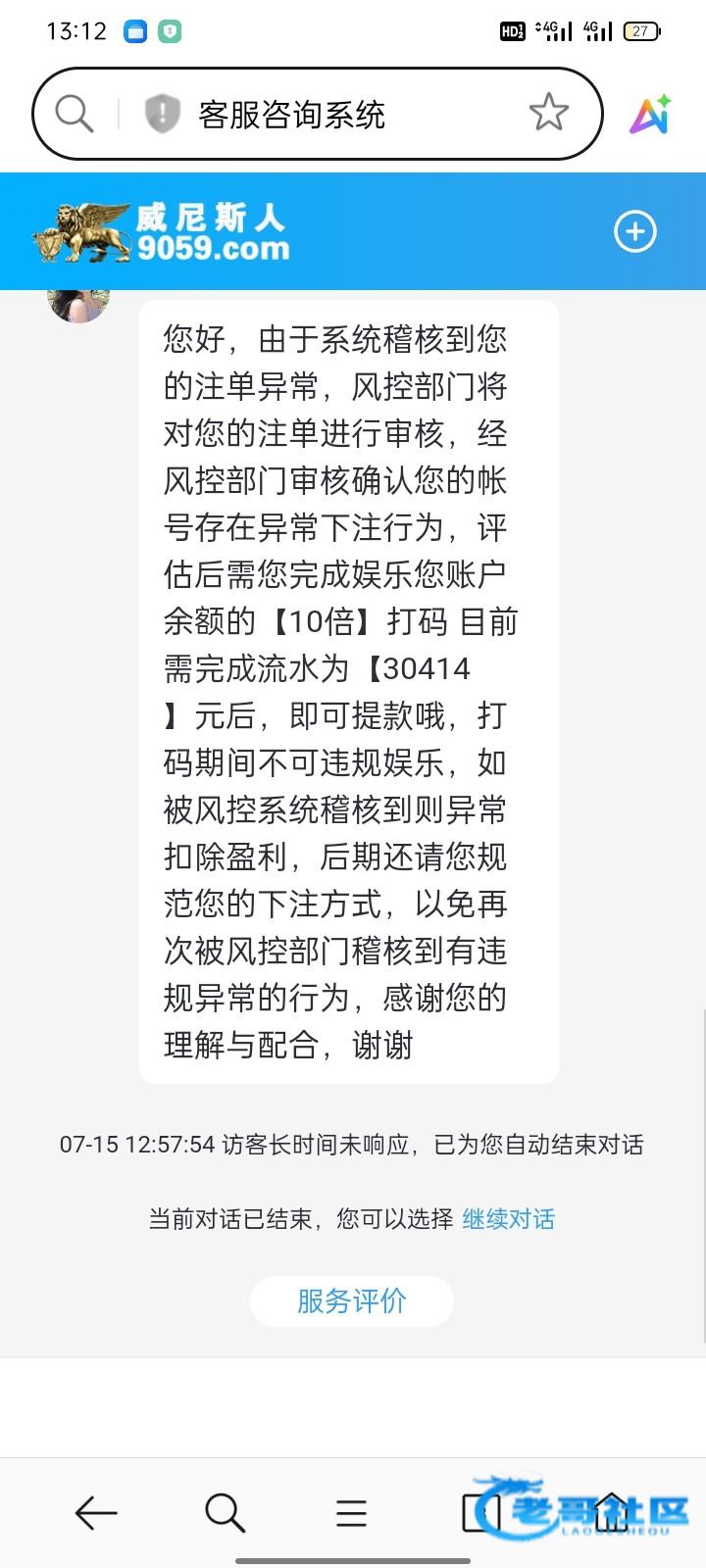Image resolution: width=706 pixels, height=1568 pixels.
Task: Open the browser hamburger menu
Action: coord(351,1513)
